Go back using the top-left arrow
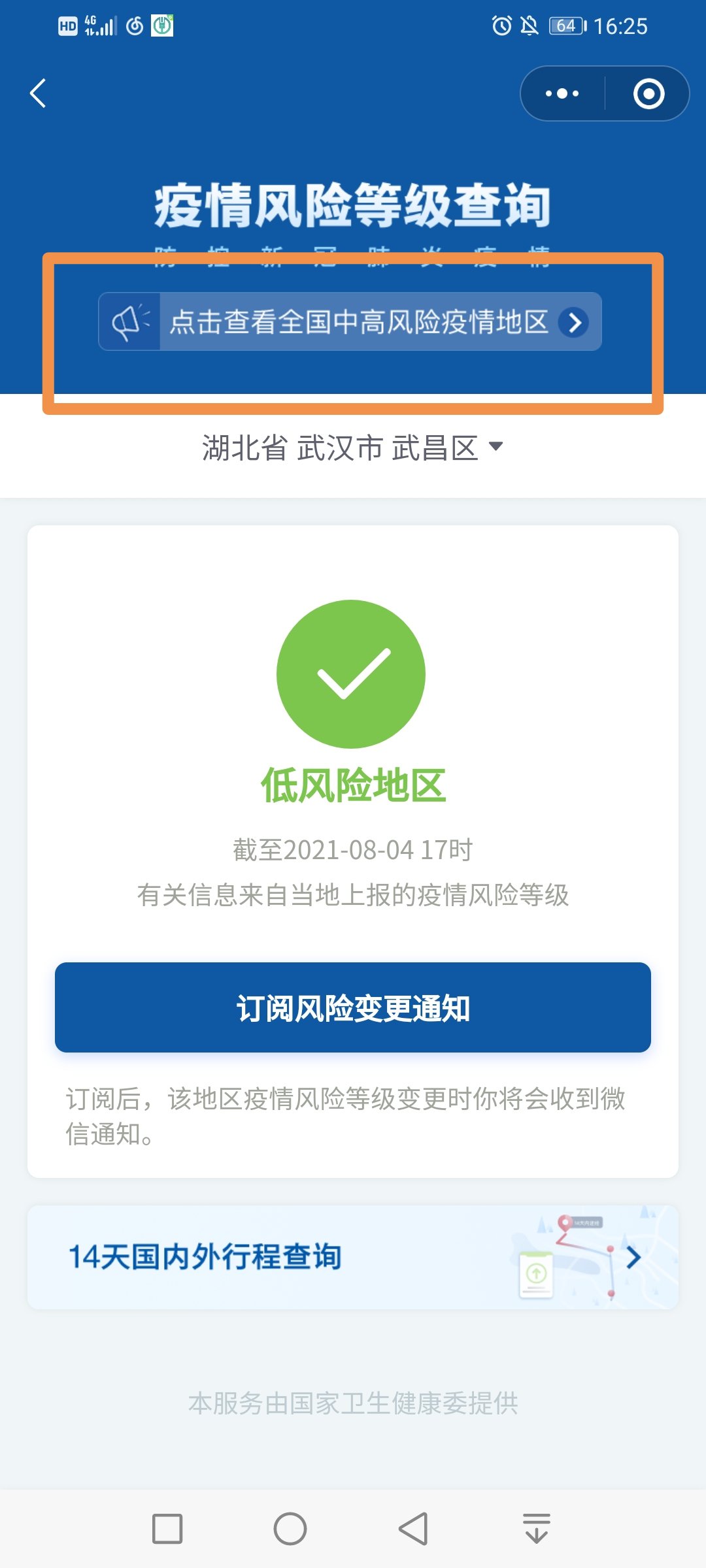Viewport: 706px width, 1568px height. tap(38, 93)
